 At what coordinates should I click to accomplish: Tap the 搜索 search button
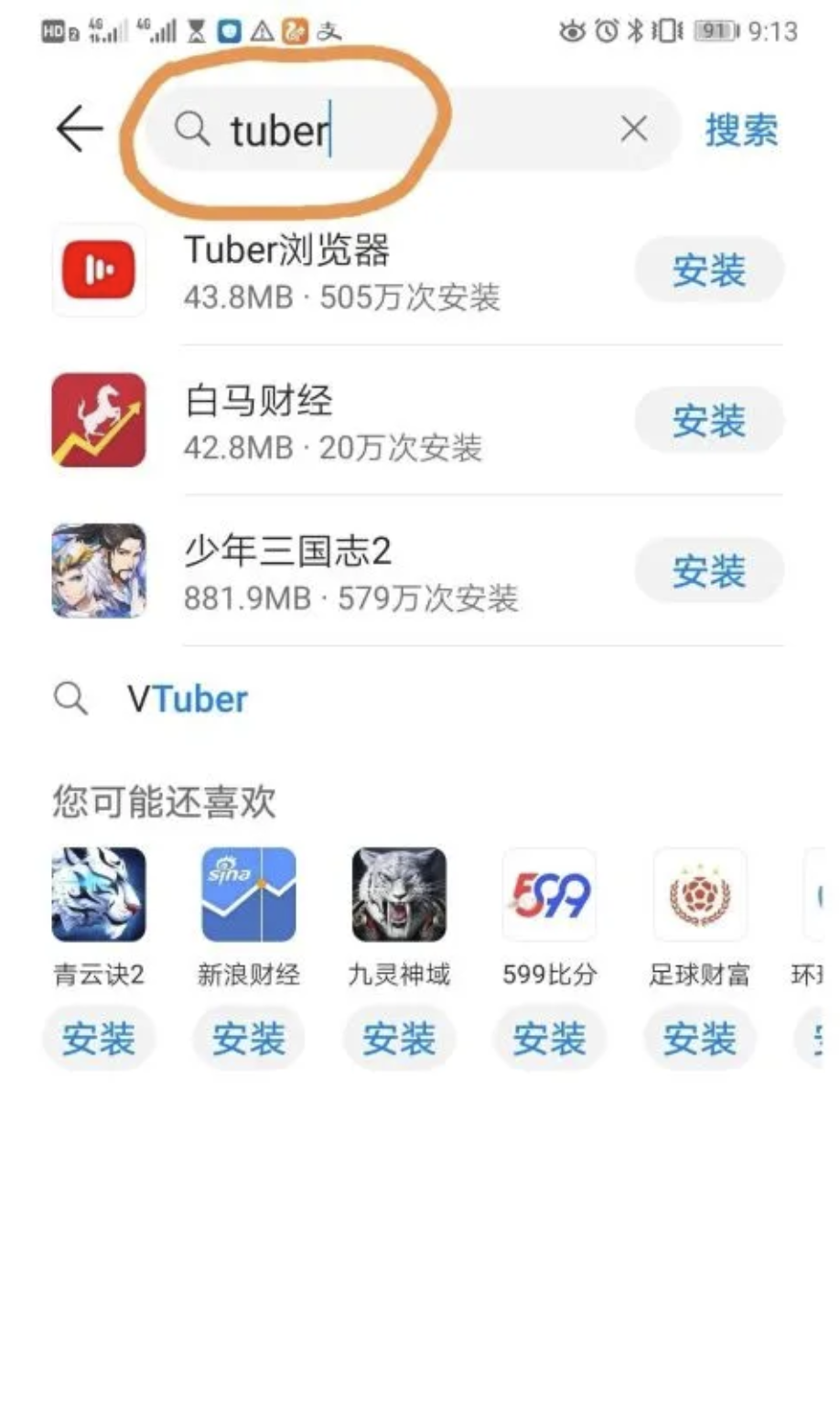tap(740, 130)
